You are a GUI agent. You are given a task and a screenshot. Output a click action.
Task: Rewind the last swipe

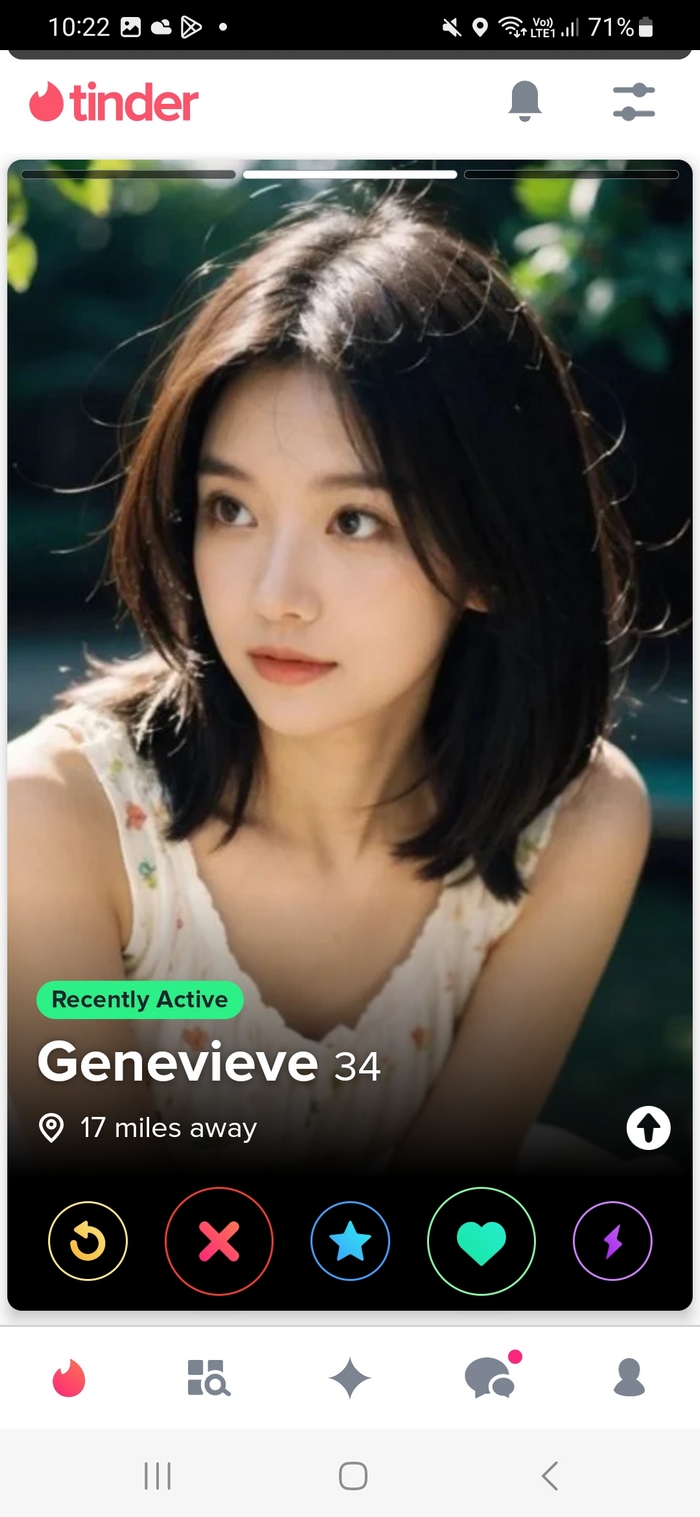88,1241
